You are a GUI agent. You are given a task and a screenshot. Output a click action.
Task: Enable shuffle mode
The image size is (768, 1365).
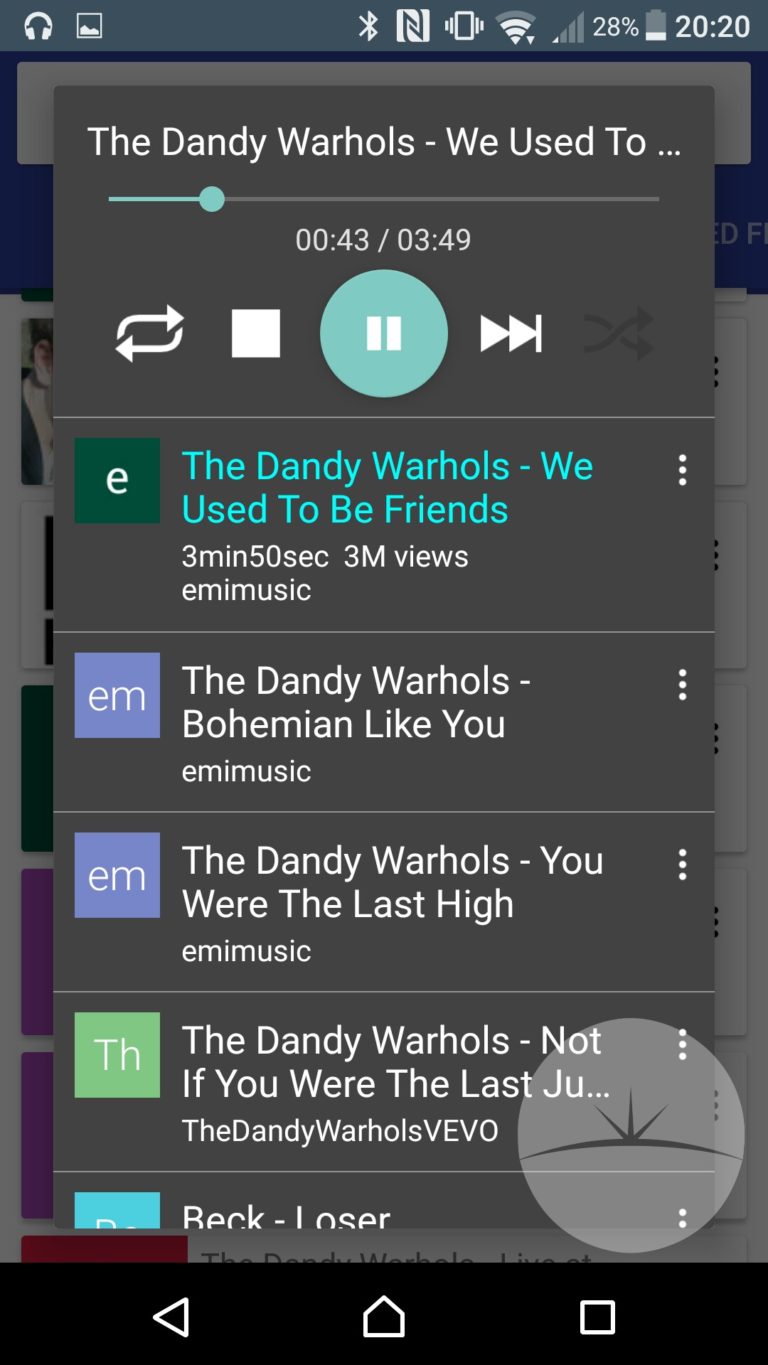(619, 333)
